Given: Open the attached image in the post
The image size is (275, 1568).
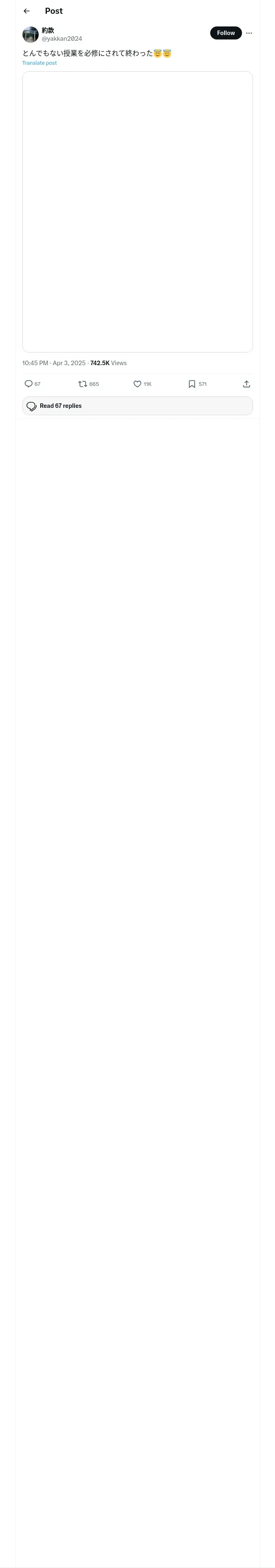Looking at the screenshot, I should click(x=137, y=212).
